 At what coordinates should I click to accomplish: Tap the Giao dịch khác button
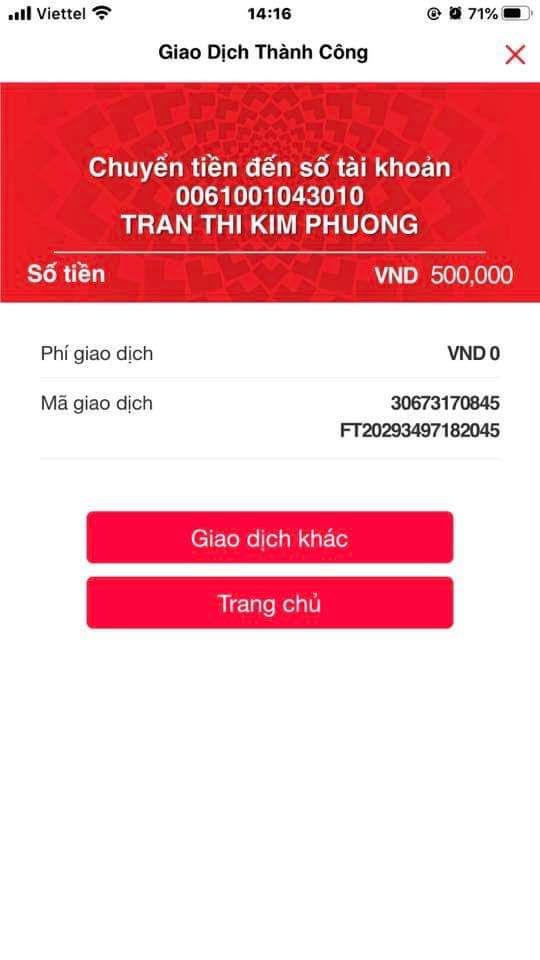269,538
